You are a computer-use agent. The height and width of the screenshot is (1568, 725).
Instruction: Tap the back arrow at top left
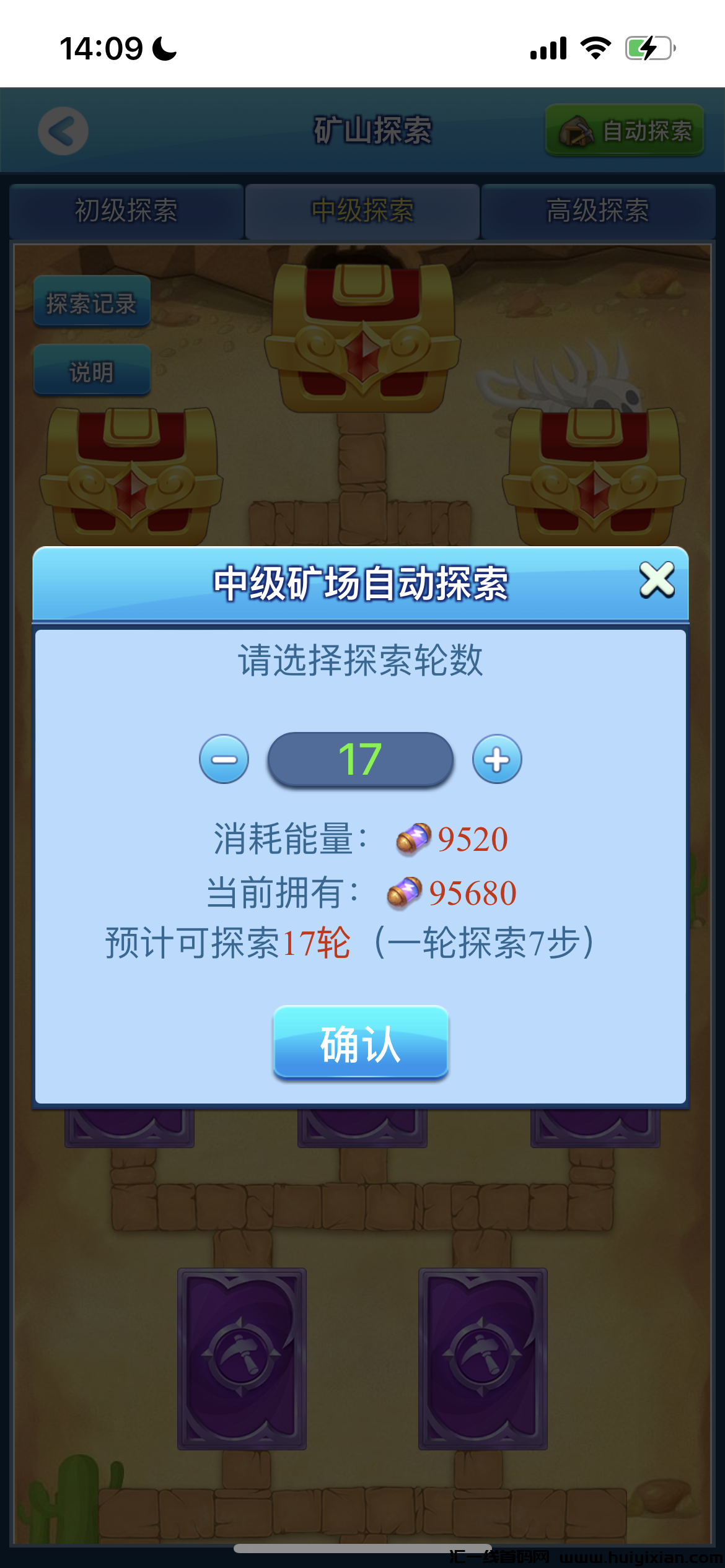62,131
